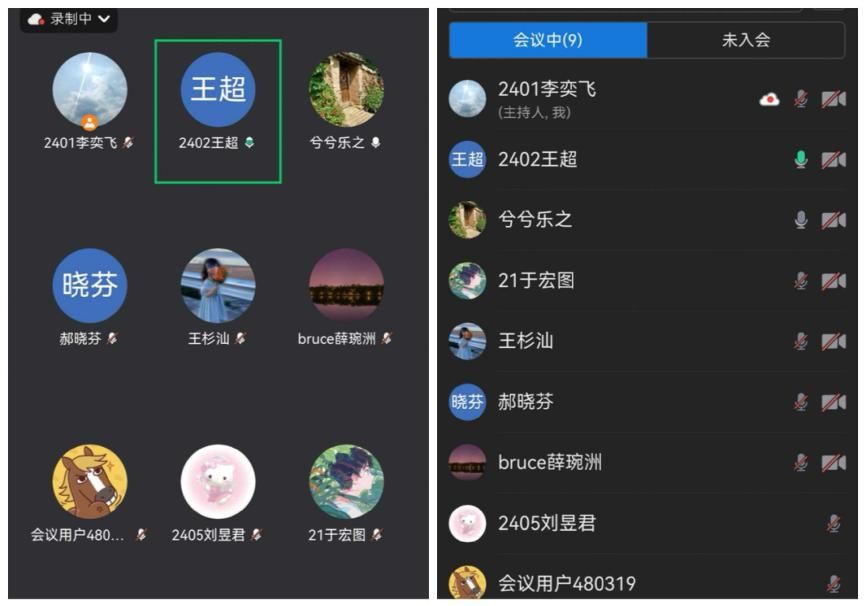The width and height of the screenshot is (866, 606).
Task: Open the 会议用户480… horse avatar tile
Action: 90,483
